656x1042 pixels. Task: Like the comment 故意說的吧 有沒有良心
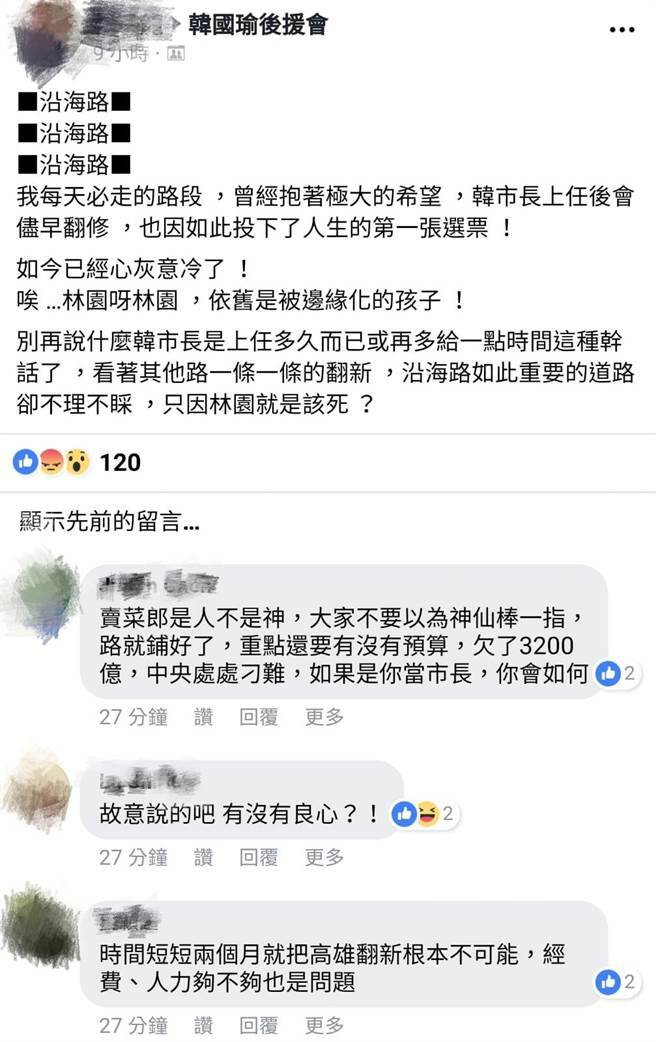click(x=203, y=857)
